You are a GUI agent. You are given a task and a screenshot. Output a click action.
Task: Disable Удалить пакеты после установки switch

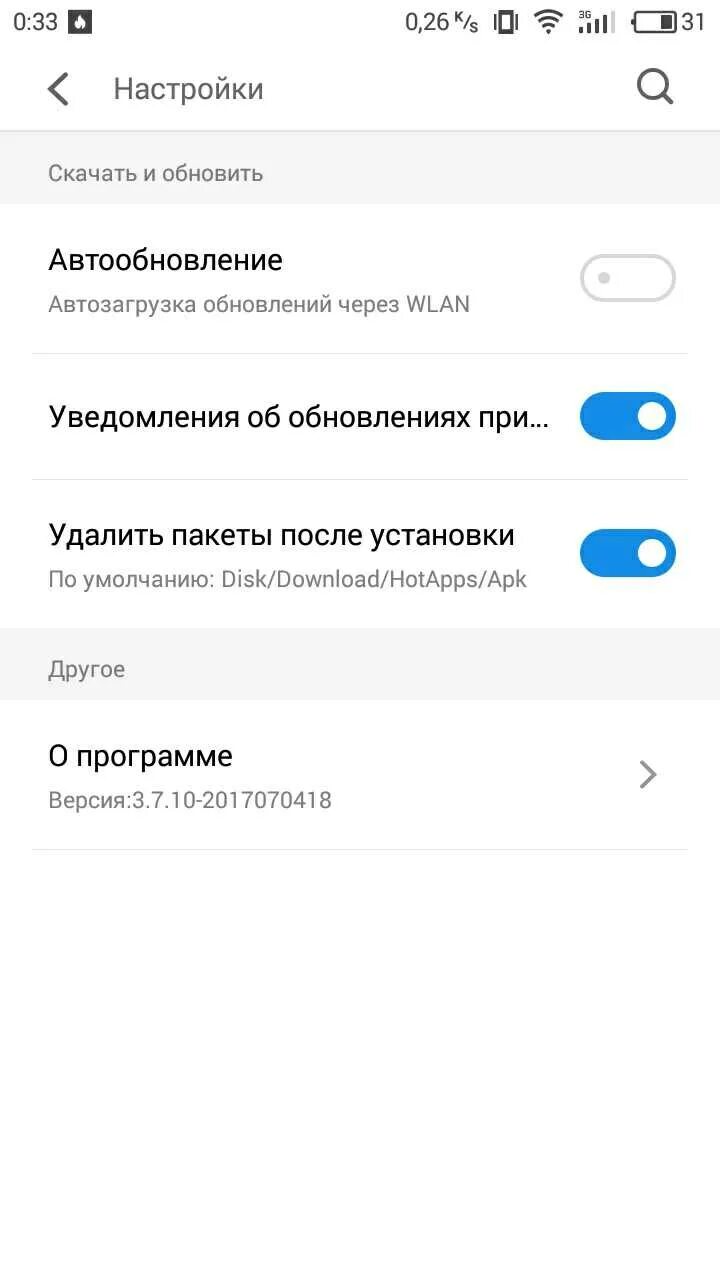[x=627, y=553]
